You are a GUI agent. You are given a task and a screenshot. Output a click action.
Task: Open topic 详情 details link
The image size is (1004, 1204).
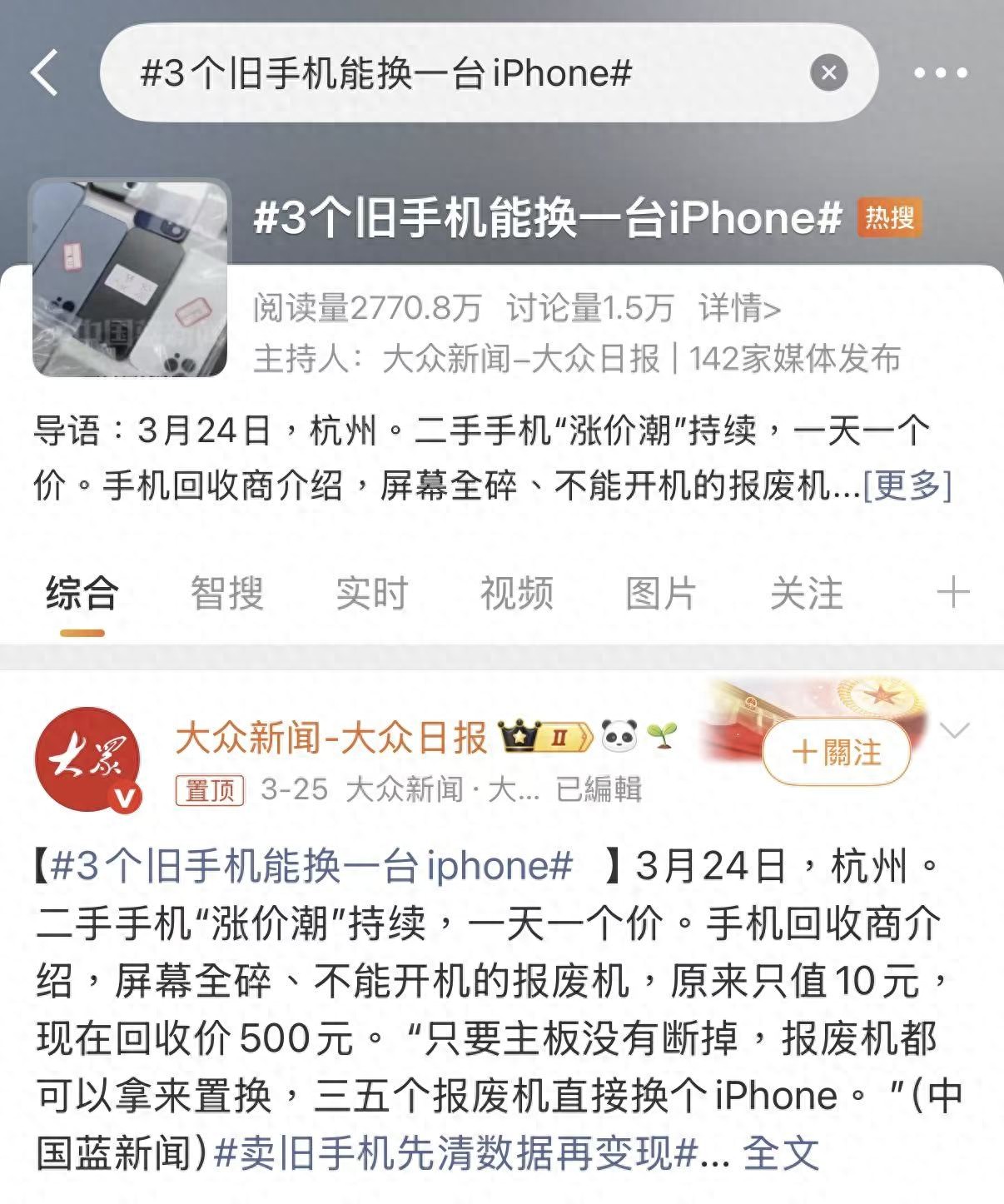(739, 309)
